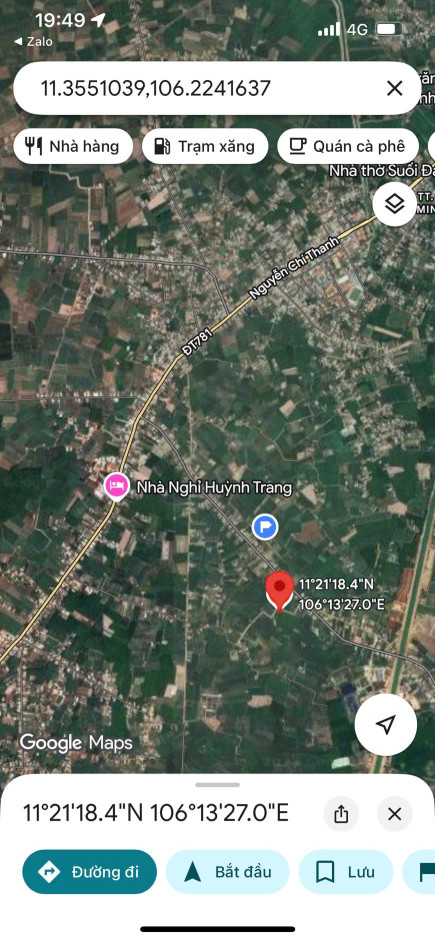Select the red dropped pin
435x941 pixels.
click(280, 591)
